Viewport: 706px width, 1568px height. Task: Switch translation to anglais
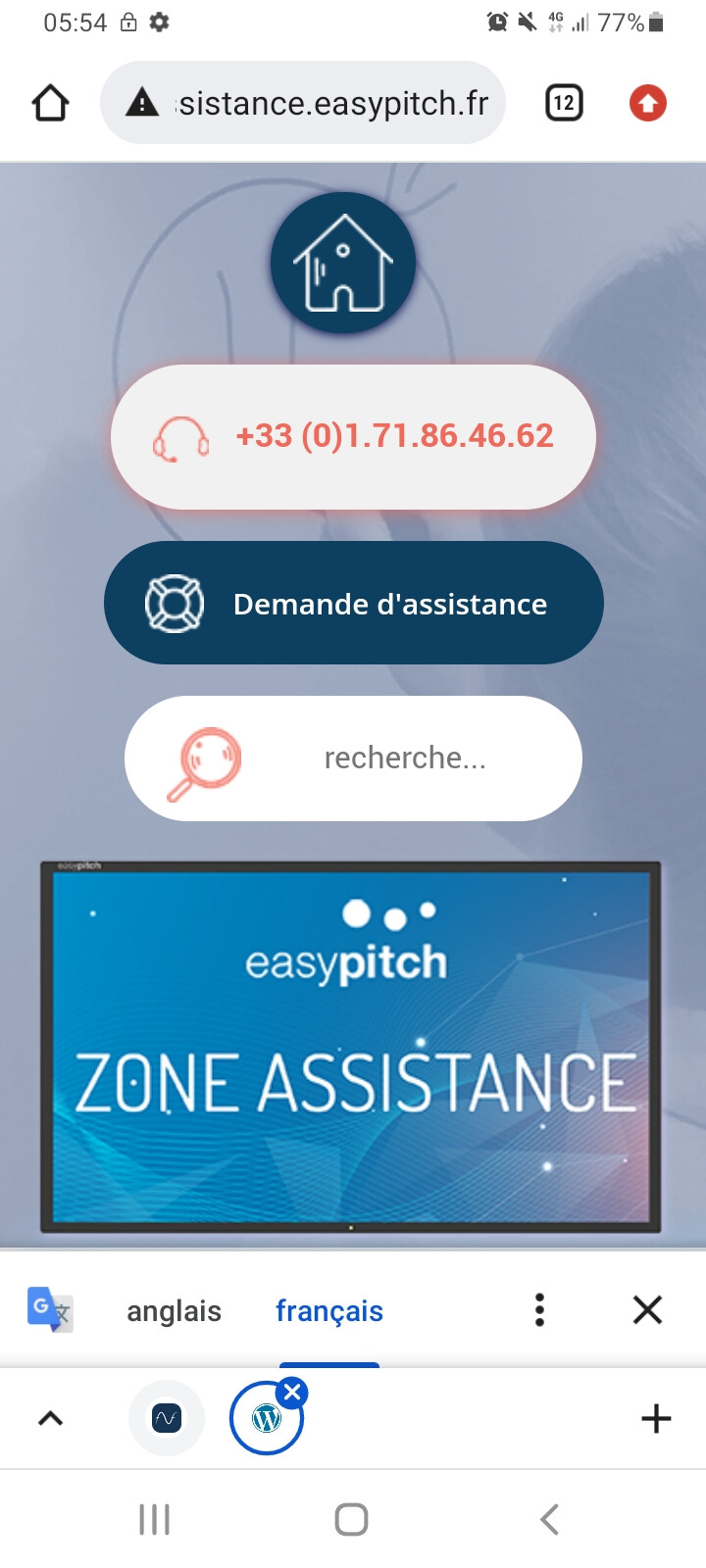pos(174,1311)
